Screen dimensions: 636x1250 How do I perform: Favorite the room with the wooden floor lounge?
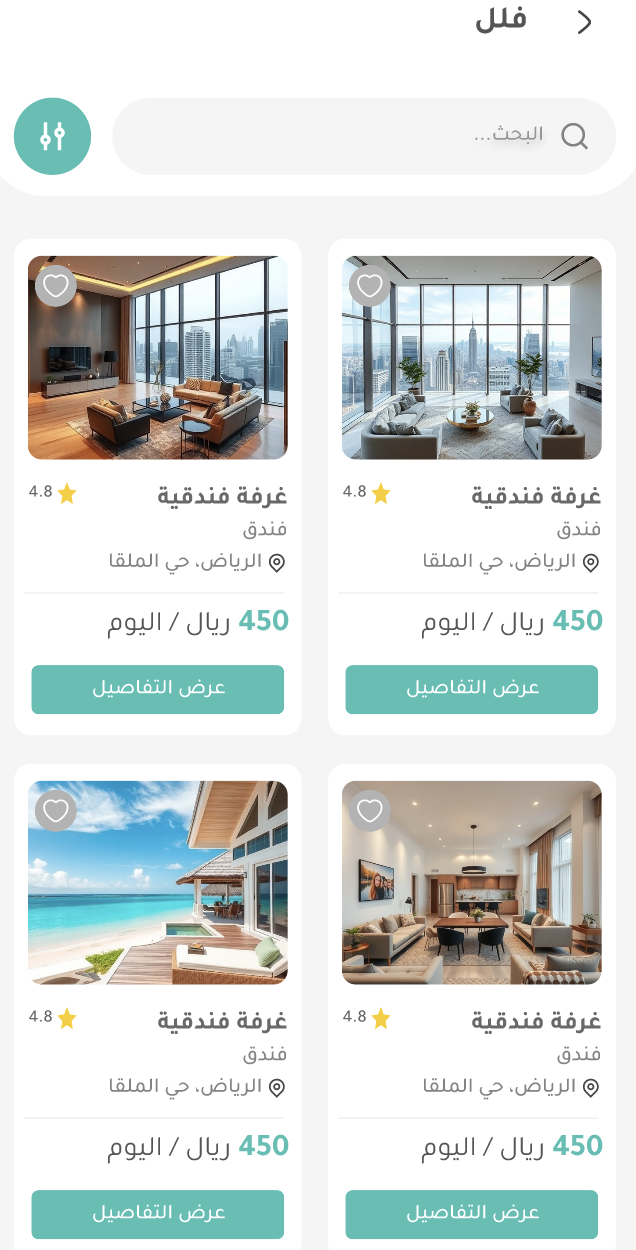point(56,286)
